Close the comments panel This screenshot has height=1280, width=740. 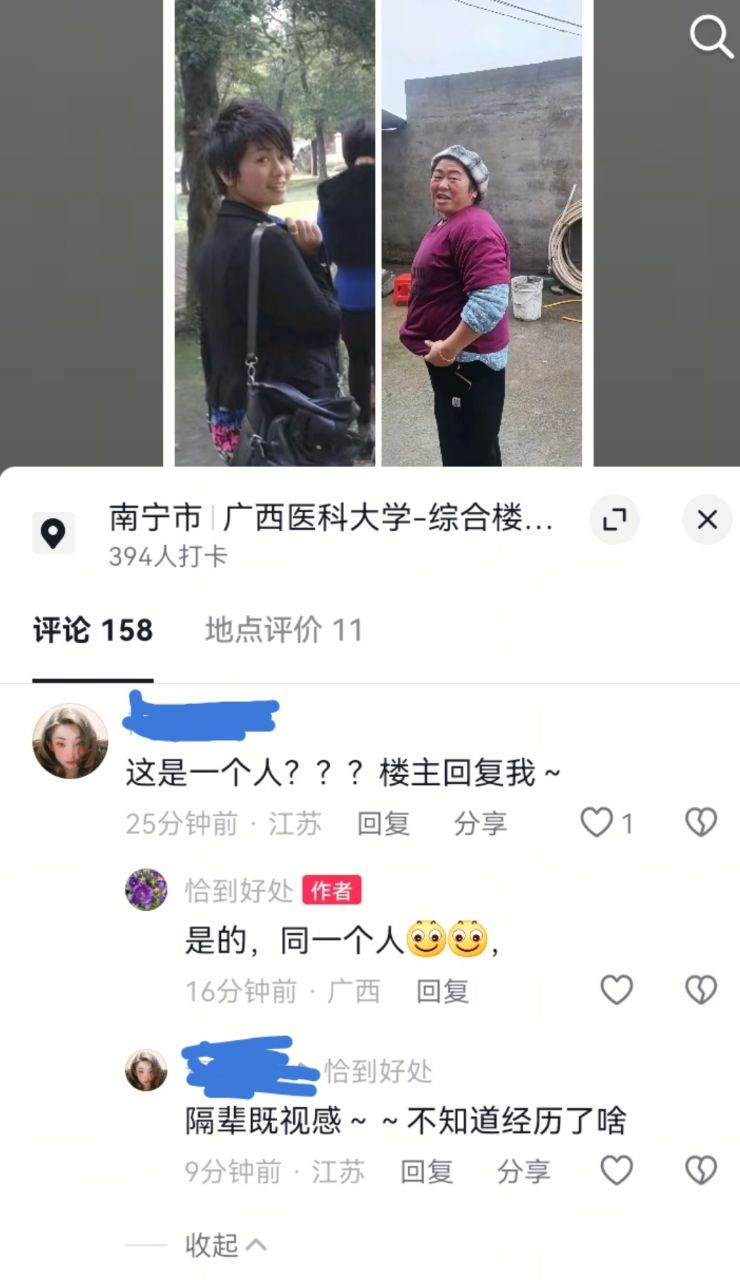point(707,520)
